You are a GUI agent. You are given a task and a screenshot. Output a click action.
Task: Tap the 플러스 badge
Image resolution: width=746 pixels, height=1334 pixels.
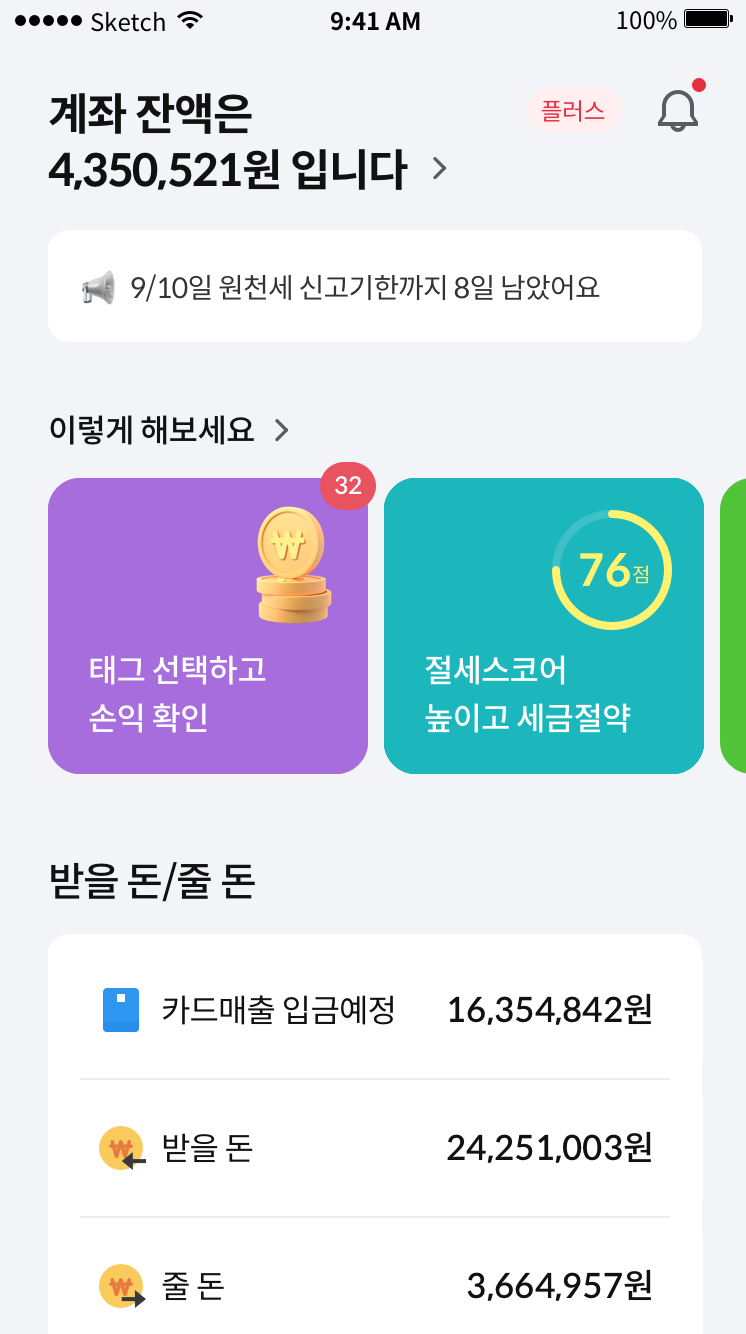coord(574,110)
